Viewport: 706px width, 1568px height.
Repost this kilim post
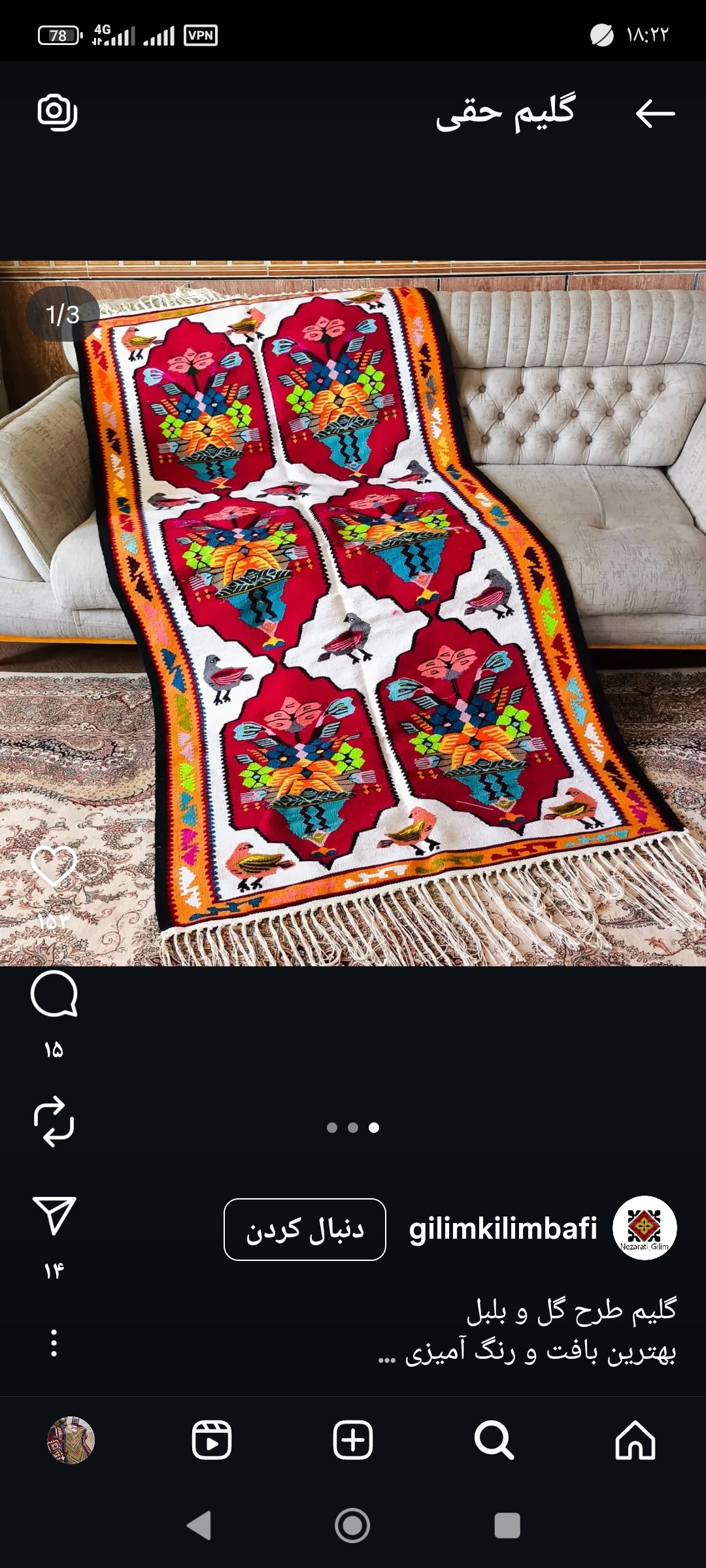[54, 1121]
